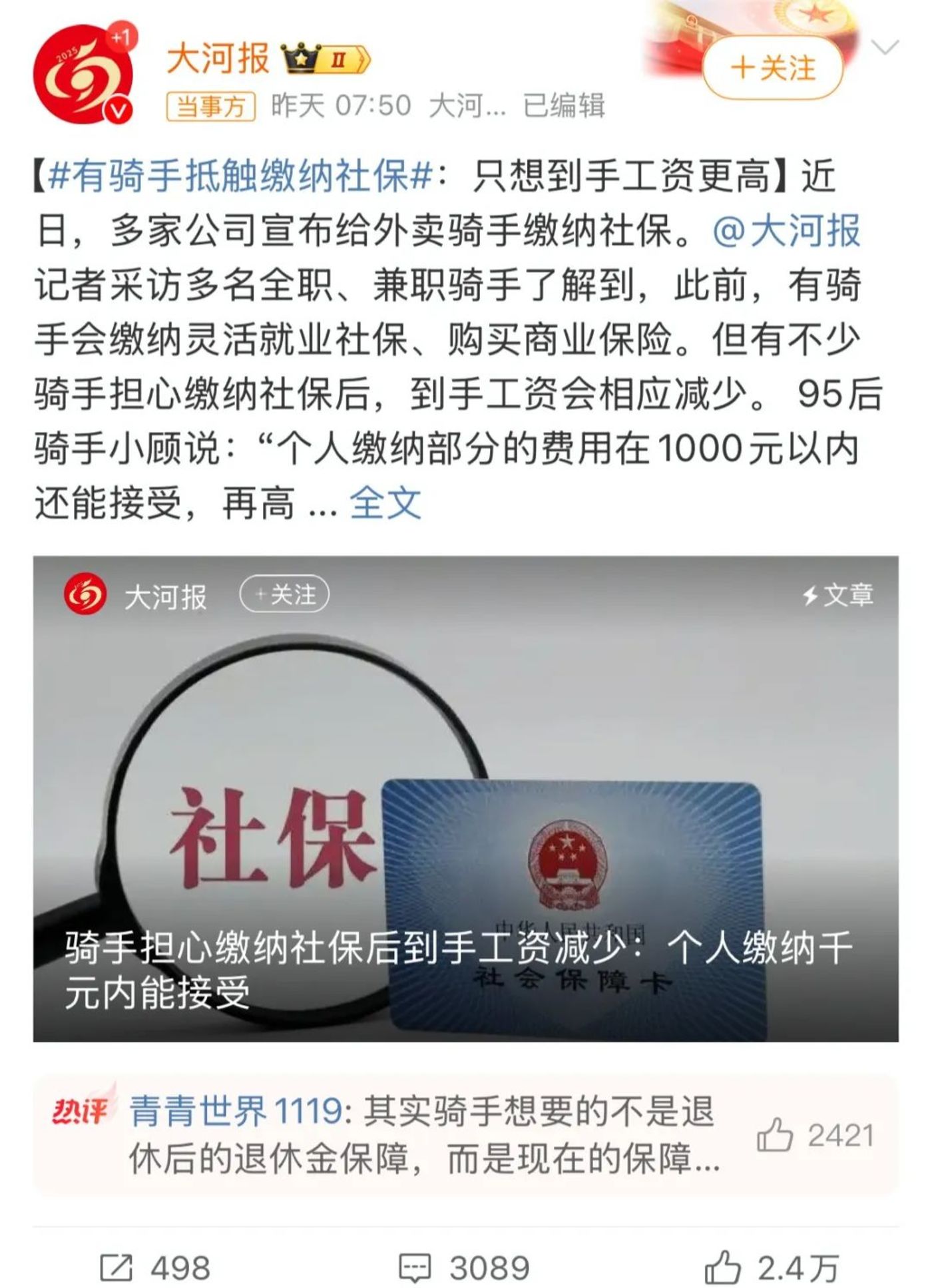This screenshot has width=932, height=1288.
Task: Expand full post with 全文
Action: click(385, 503)
